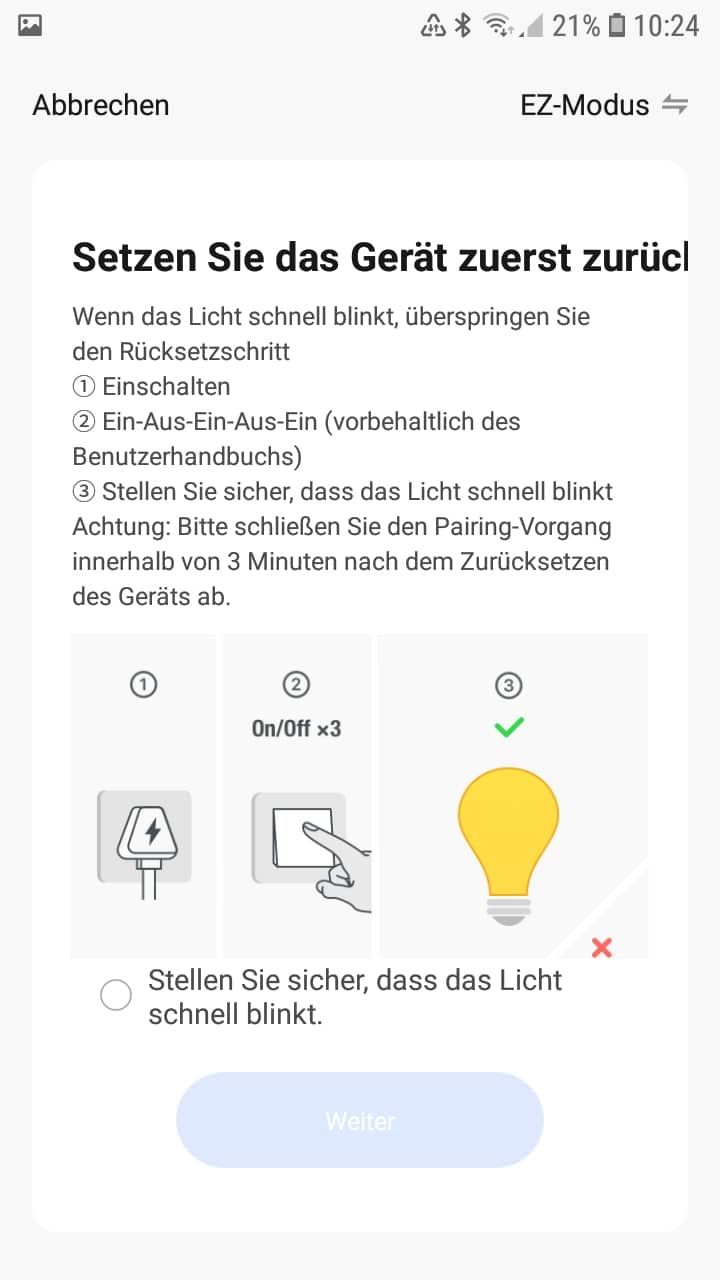Confirm the light blinks quickly checkbox
The image size is (720, 1280).
pos(116,996)
